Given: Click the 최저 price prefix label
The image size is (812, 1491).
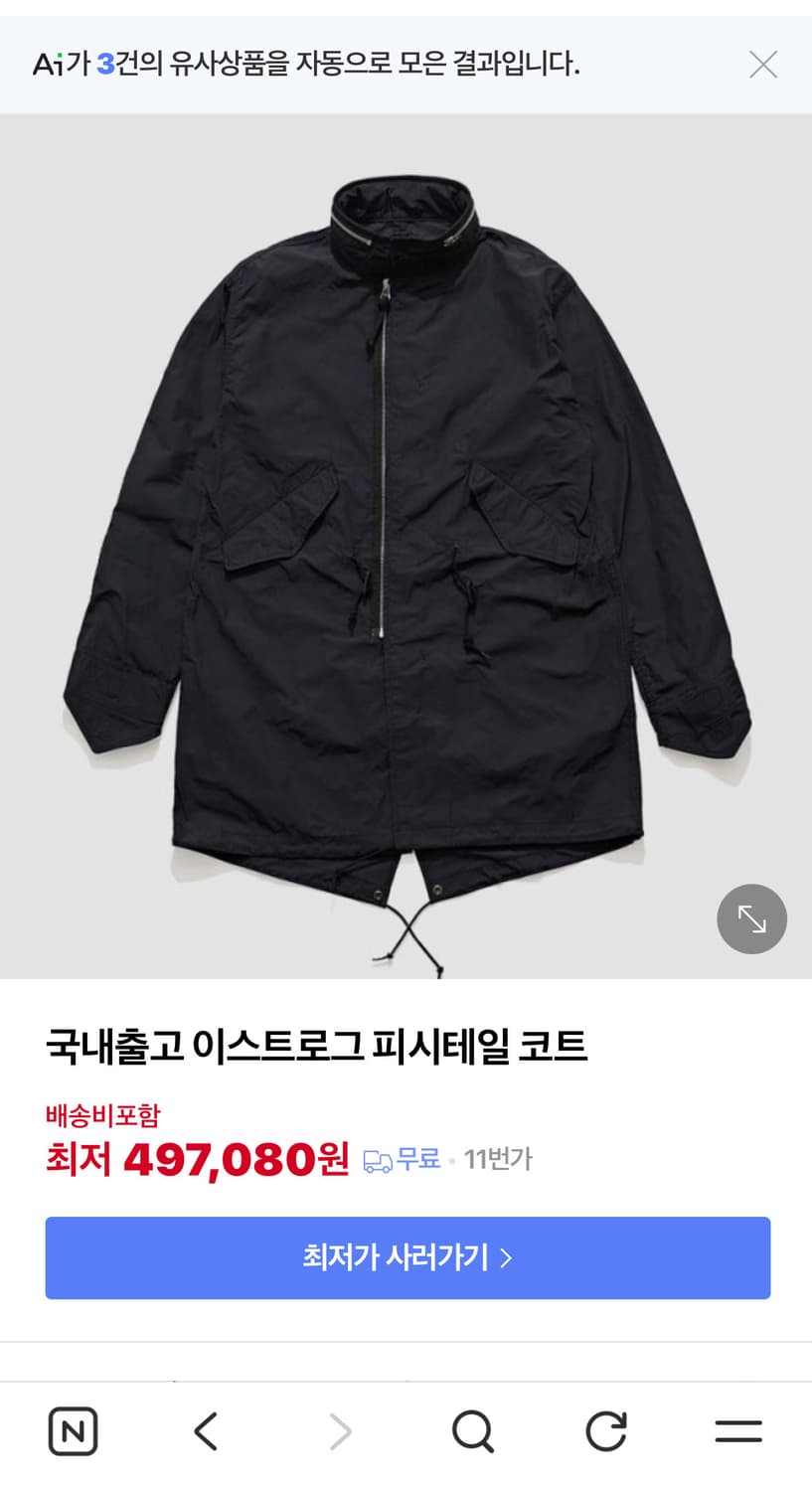Looking at the screenshot, I should point(78,1159).
